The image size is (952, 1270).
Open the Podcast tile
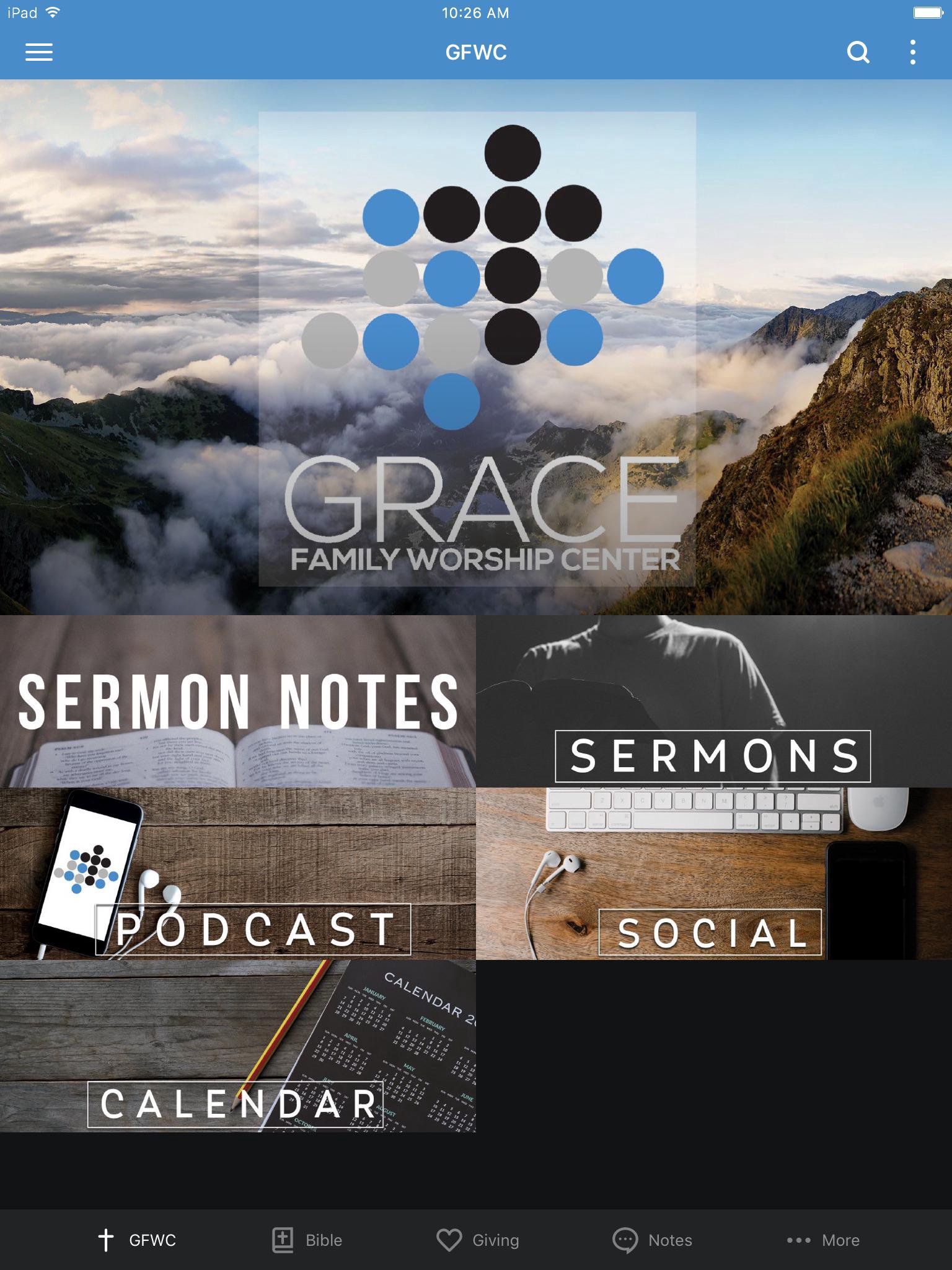[238, 874]
